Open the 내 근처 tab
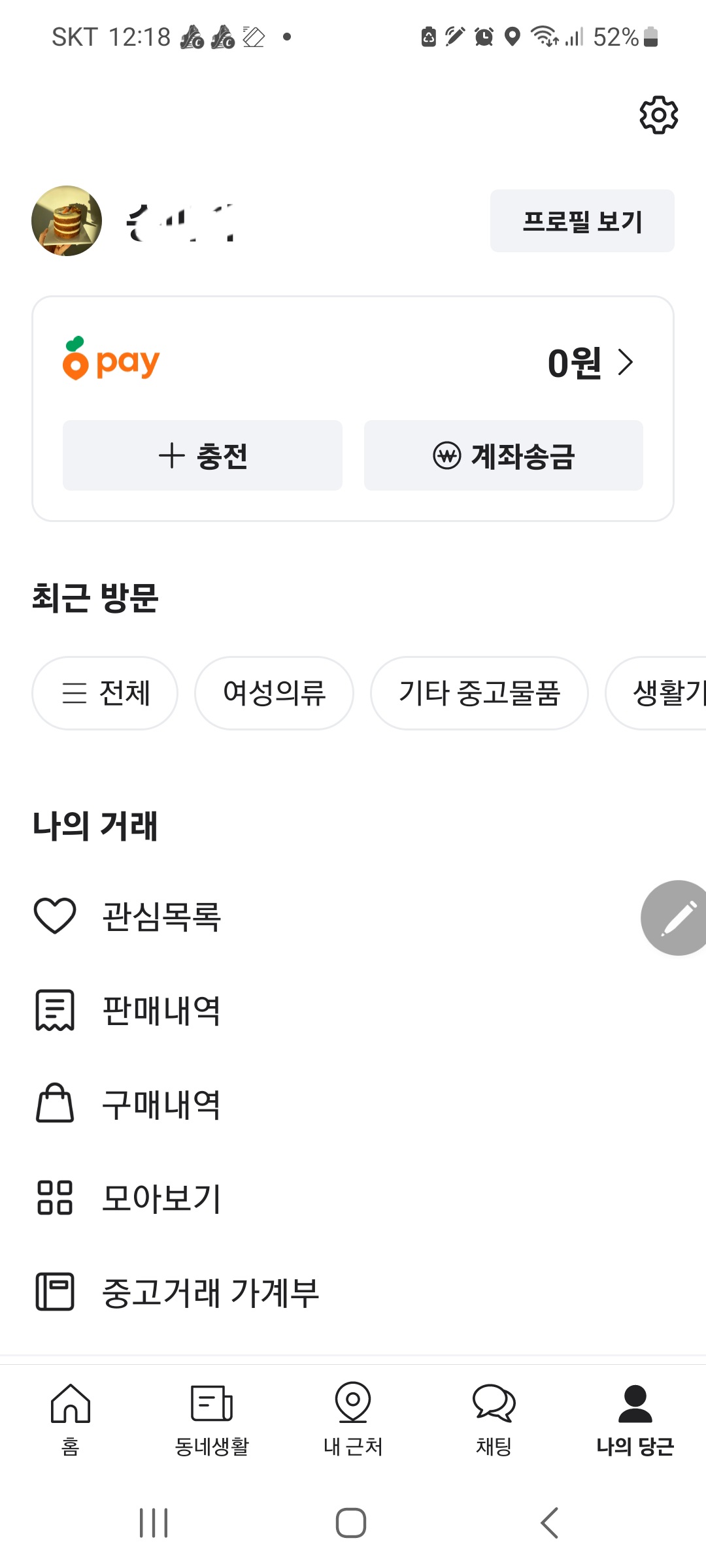 (353, 1418)
